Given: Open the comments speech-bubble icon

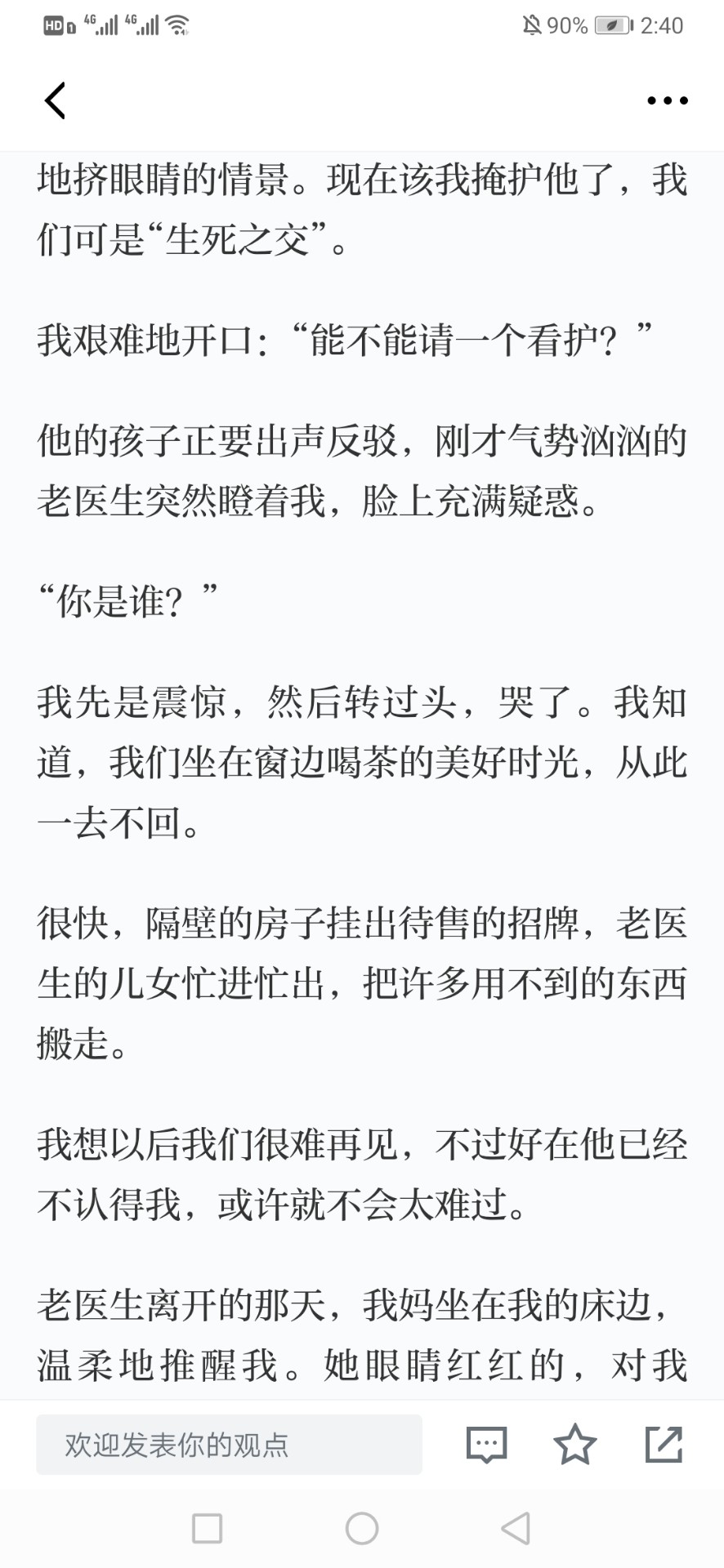Looking at the screenshot, I should 486,1445.
